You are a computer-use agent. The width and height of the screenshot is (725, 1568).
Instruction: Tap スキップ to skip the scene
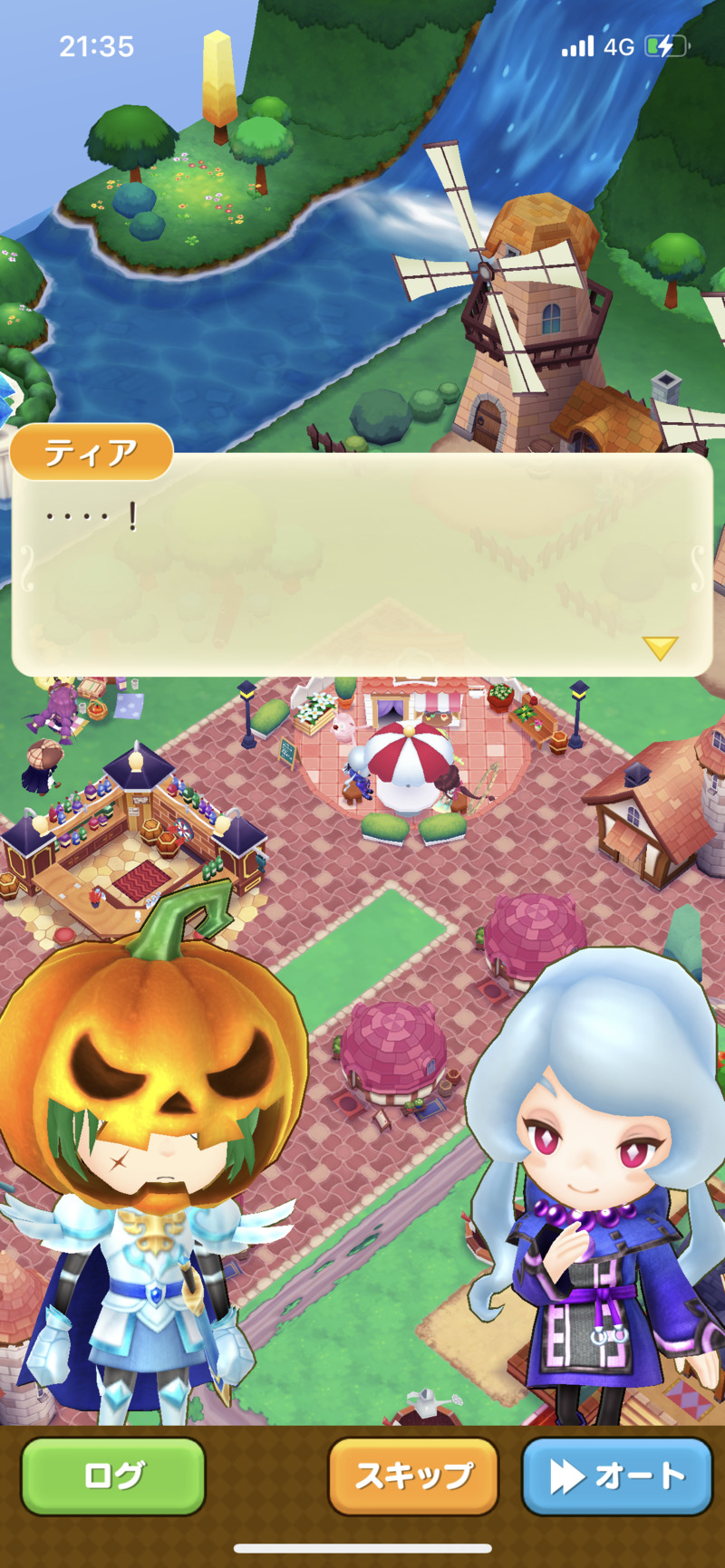tap(413, 1476)
